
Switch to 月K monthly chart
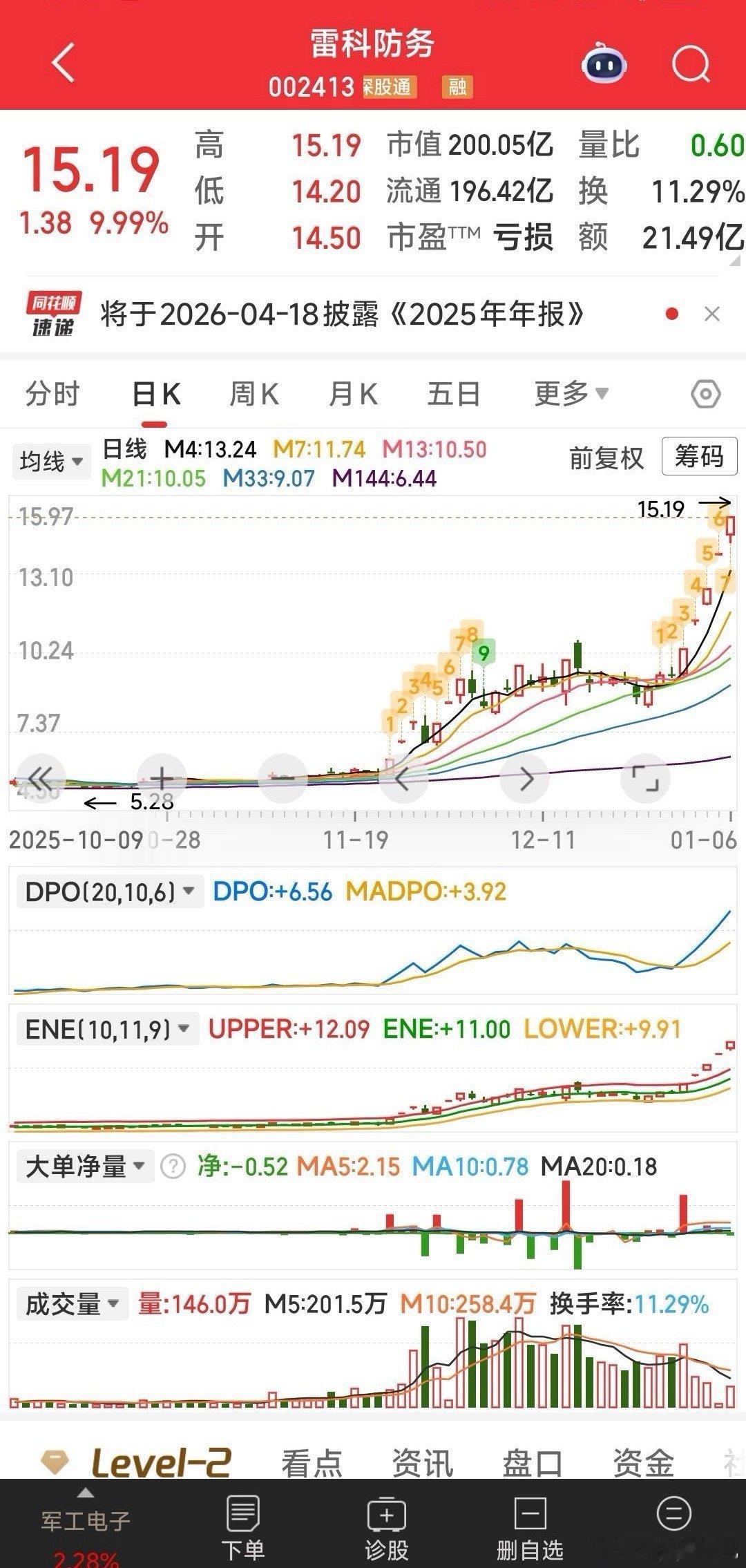(353, 395)
